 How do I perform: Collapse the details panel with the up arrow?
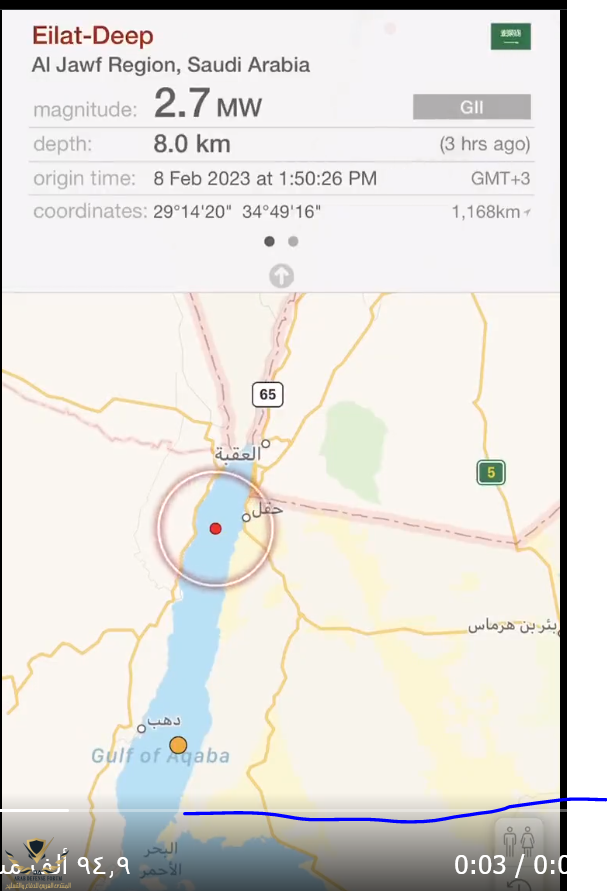(281, 276)
